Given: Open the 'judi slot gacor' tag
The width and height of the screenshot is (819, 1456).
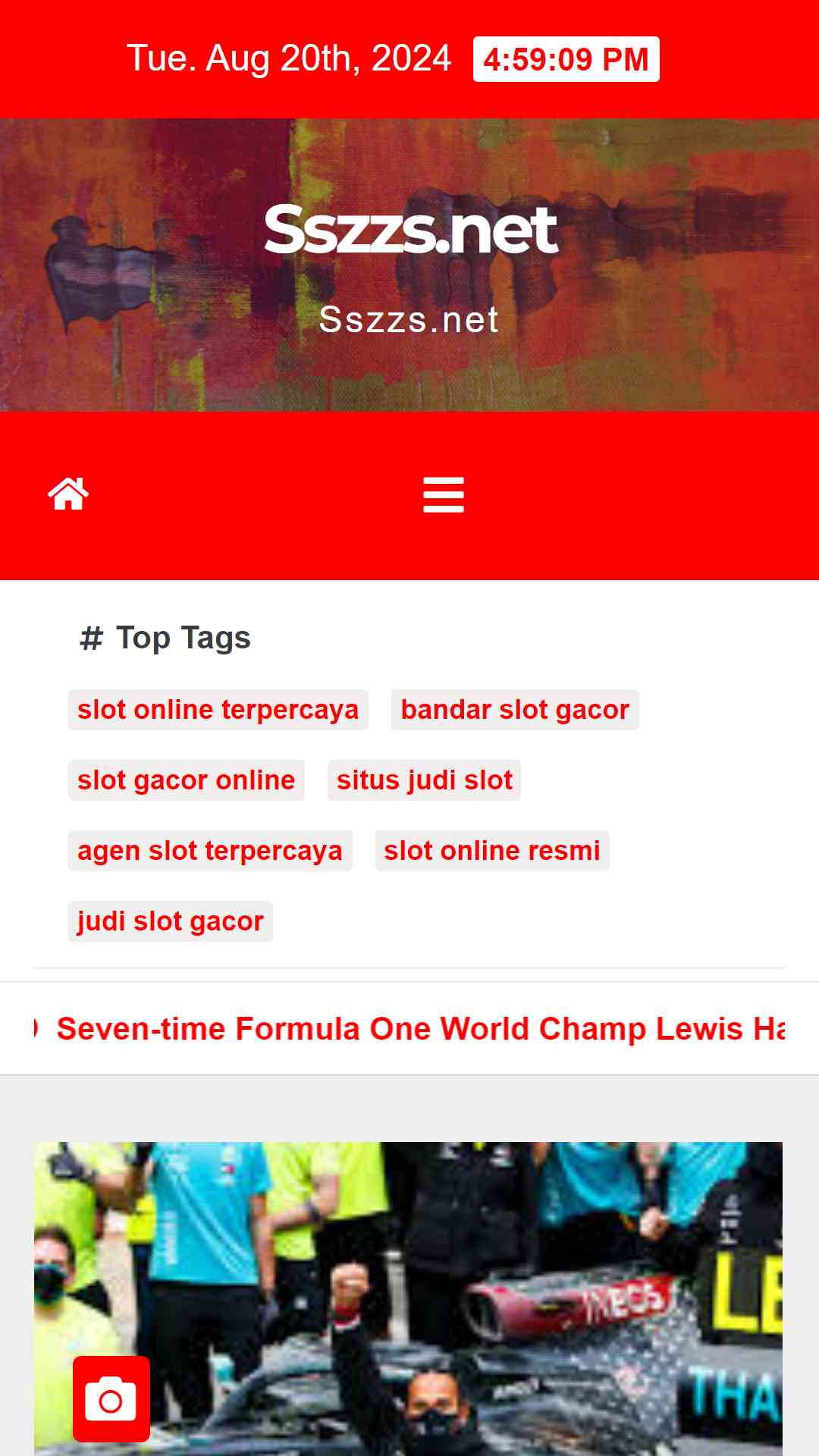Looking at the screenshot, I should point(171,921).
